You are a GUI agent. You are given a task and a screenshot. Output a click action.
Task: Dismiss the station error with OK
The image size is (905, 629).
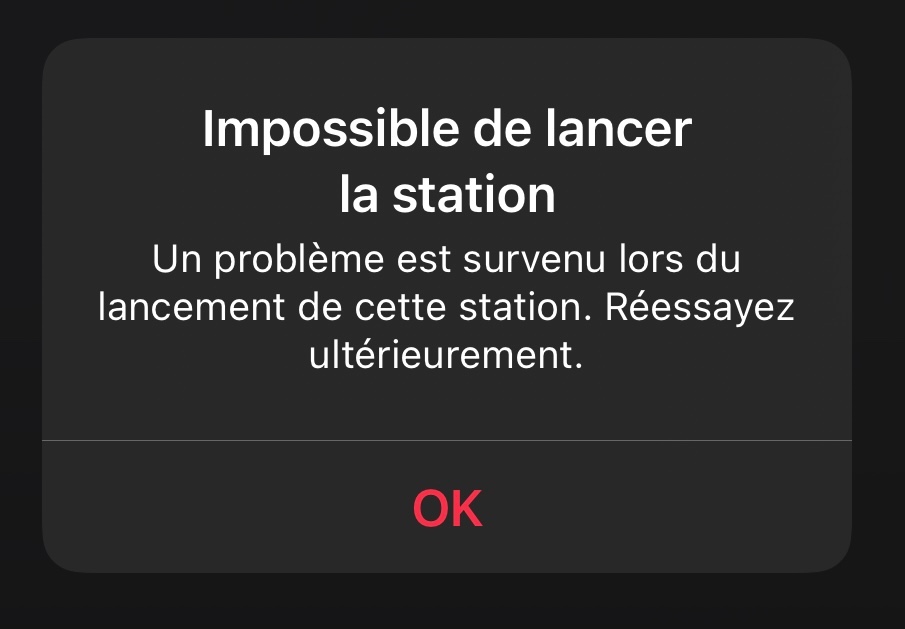point(447,508)
